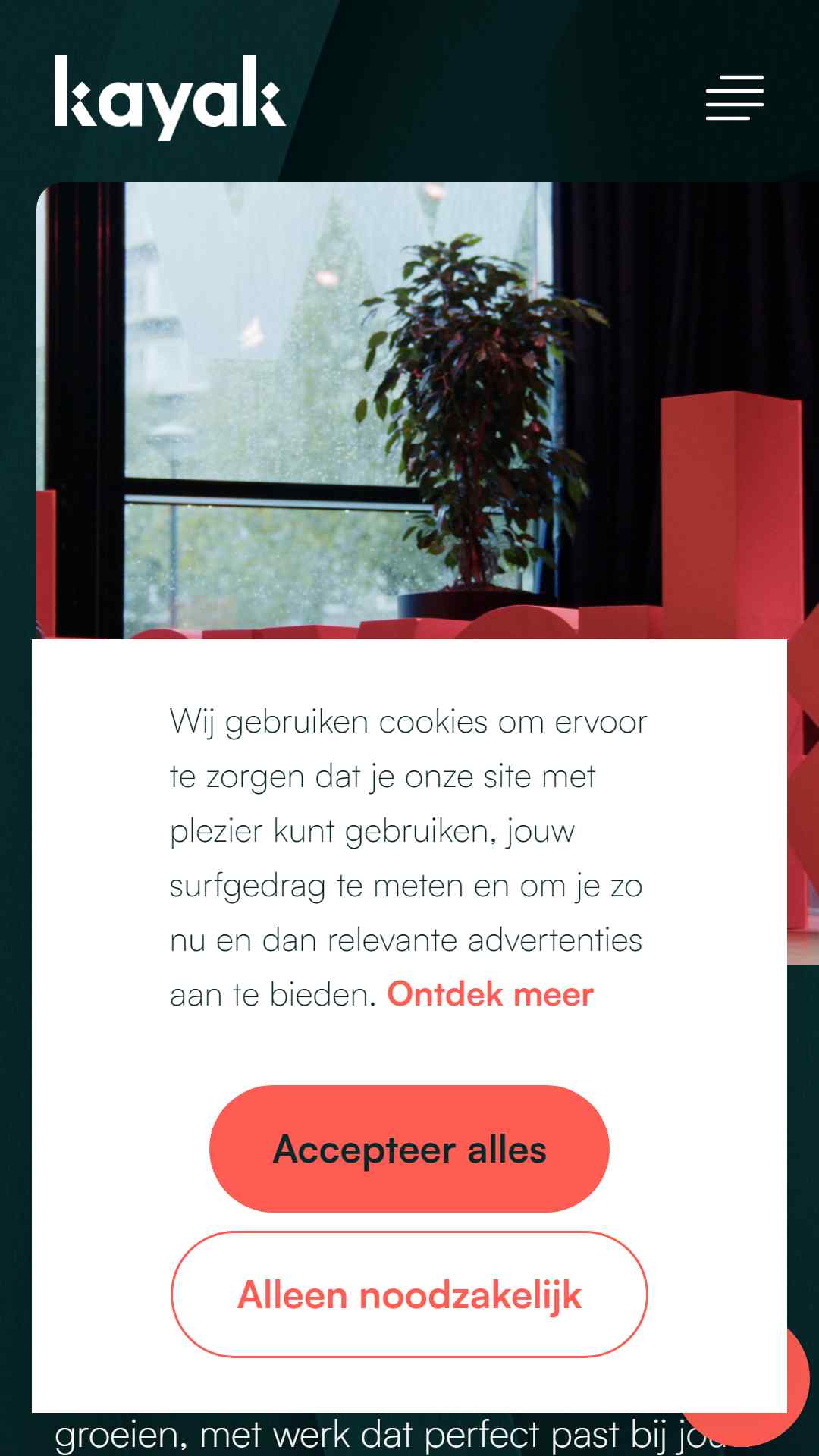Tap the Accepteer alles button
This screenshot has height=1456, width=819.
pos(409,1149)
